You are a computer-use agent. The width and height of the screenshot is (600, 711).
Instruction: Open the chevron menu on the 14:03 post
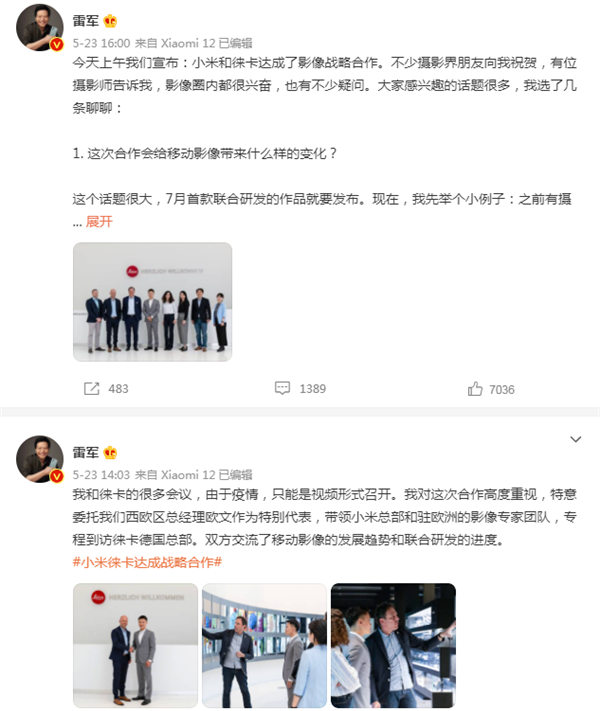[x=575, y=439]
